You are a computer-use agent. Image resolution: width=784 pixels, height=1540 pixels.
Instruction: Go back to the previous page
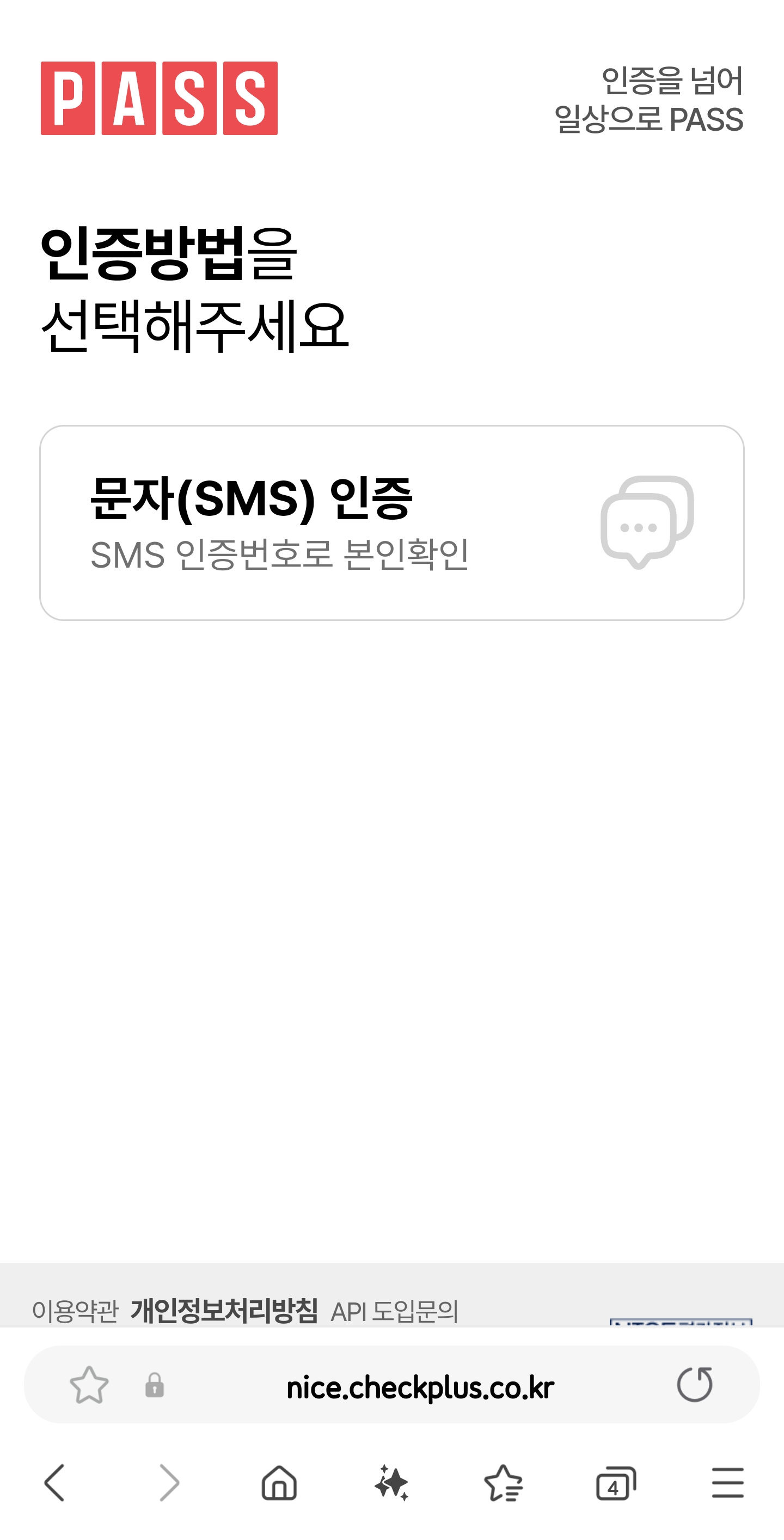click(x=54, y=1483)
